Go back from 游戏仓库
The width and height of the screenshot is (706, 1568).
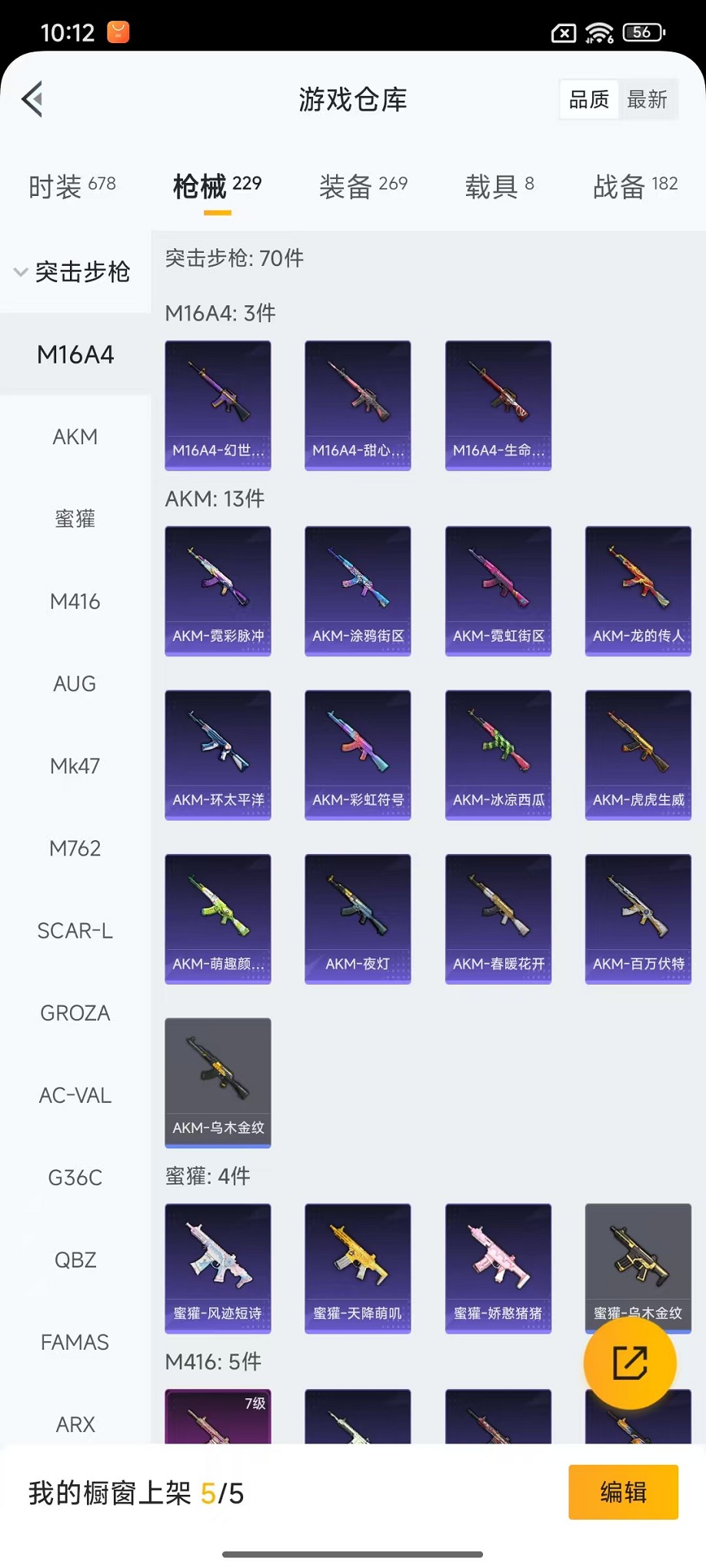click(x=32, y=99)
